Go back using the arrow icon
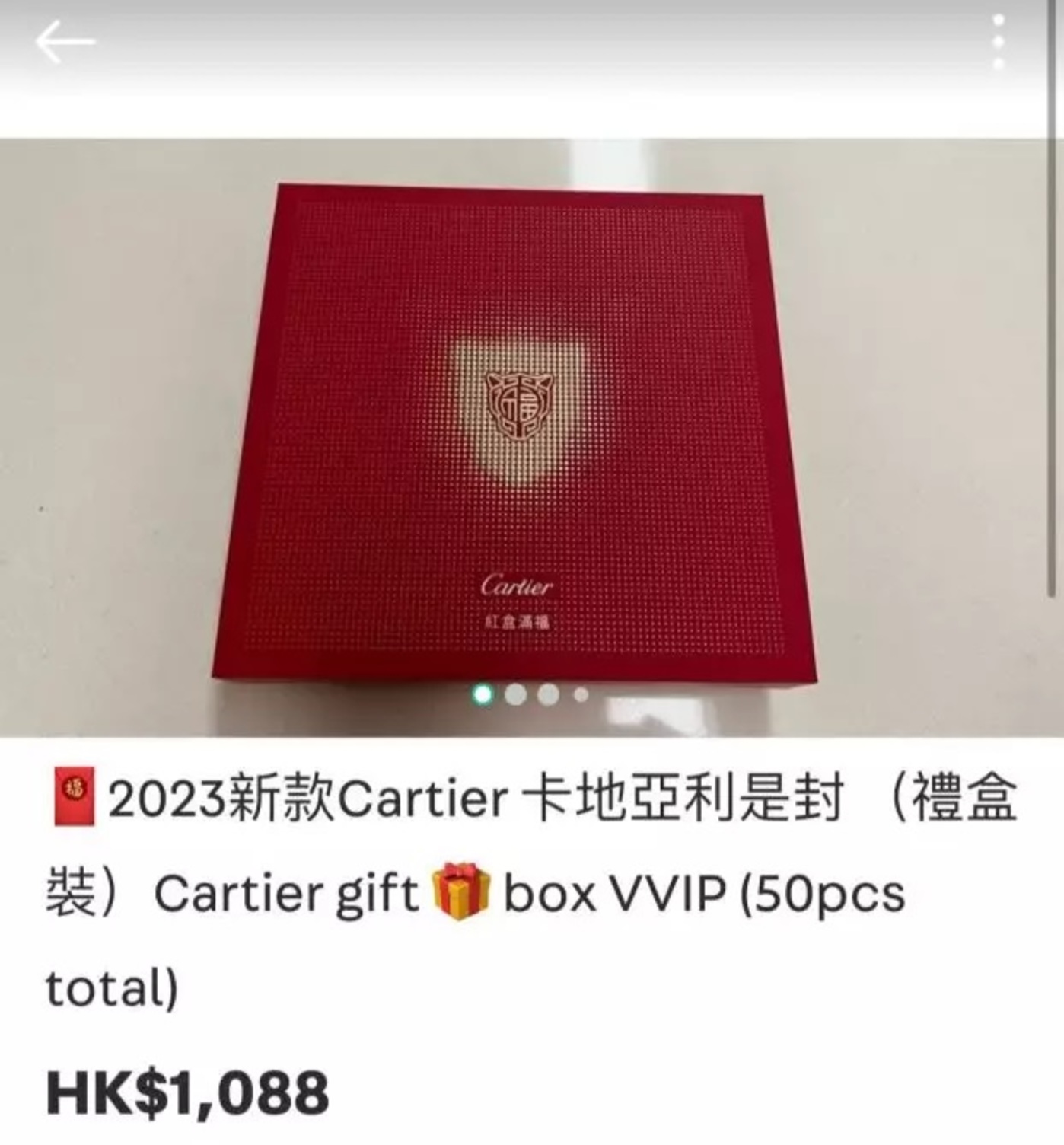 [x=65, y=42]
